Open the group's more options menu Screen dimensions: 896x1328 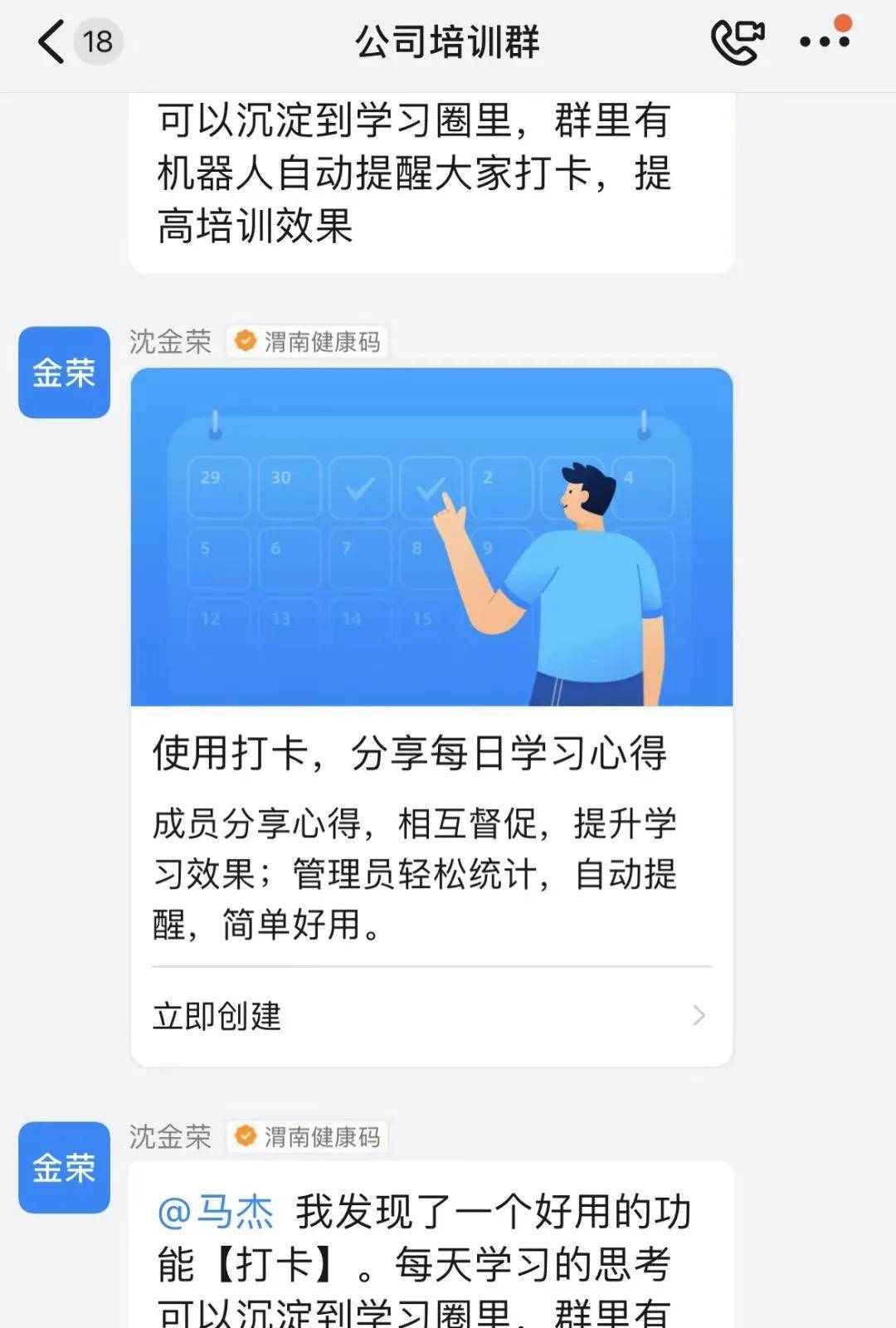pyautogui.click(x=824, y=41)
